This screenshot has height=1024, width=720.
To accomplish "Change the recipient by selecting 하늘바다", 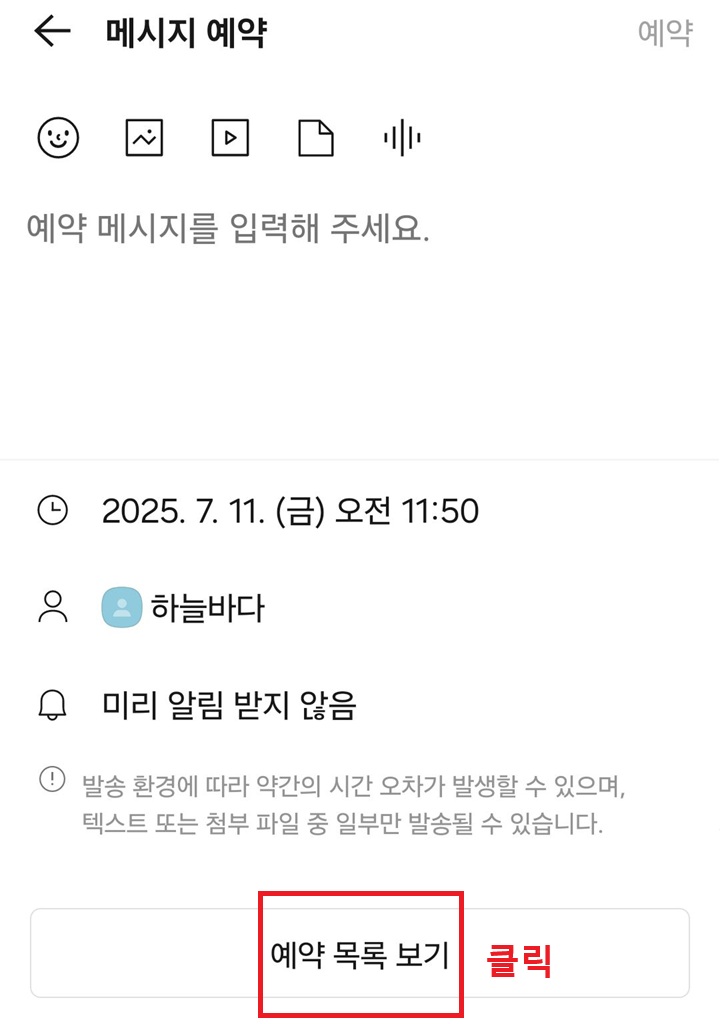I will (x=210, y=608).
